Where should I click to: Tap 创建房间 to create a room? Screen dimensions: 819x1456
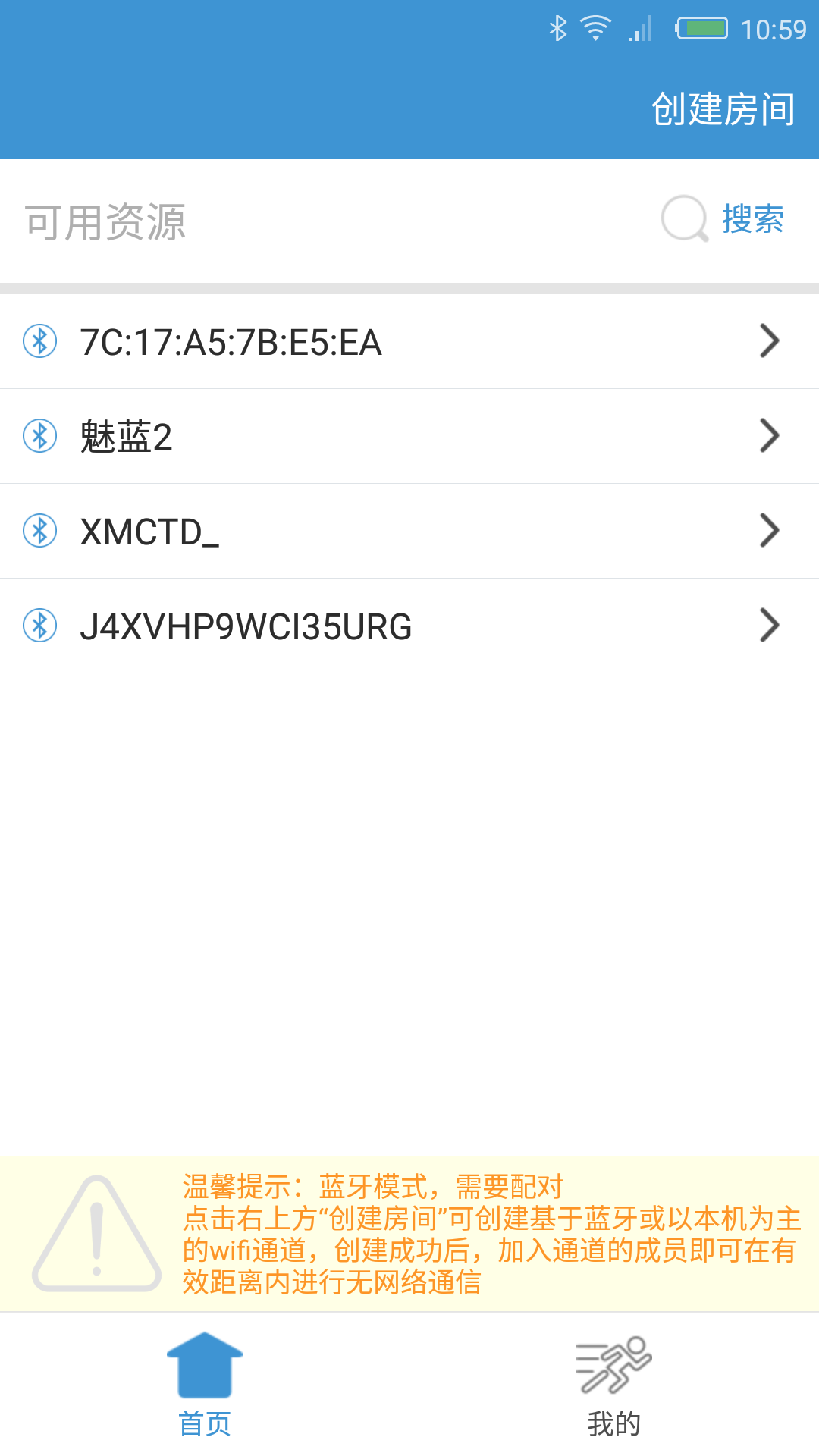click(x=723, y=109)
